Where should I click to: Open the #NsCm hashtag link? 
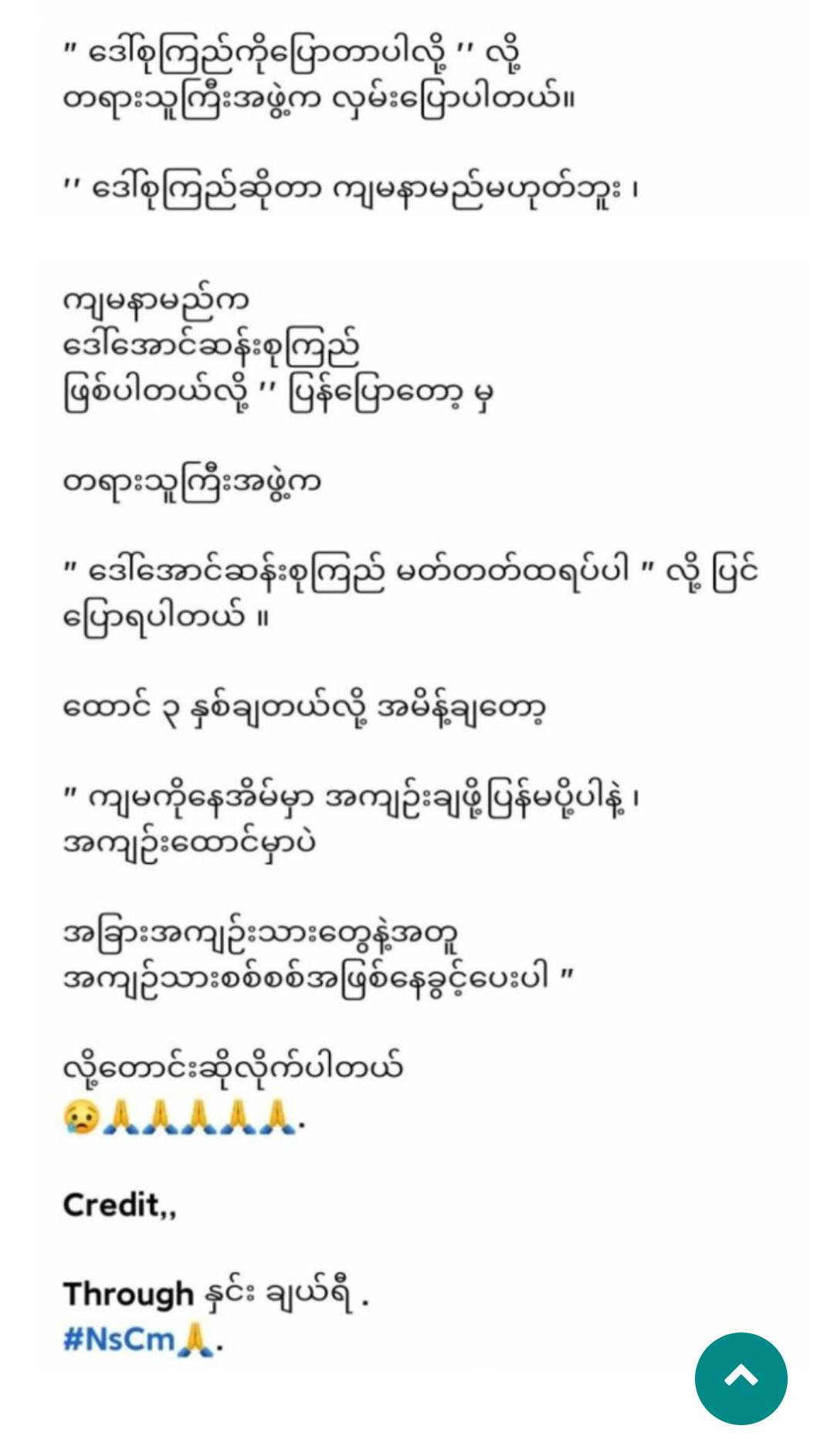[120, 1339]
